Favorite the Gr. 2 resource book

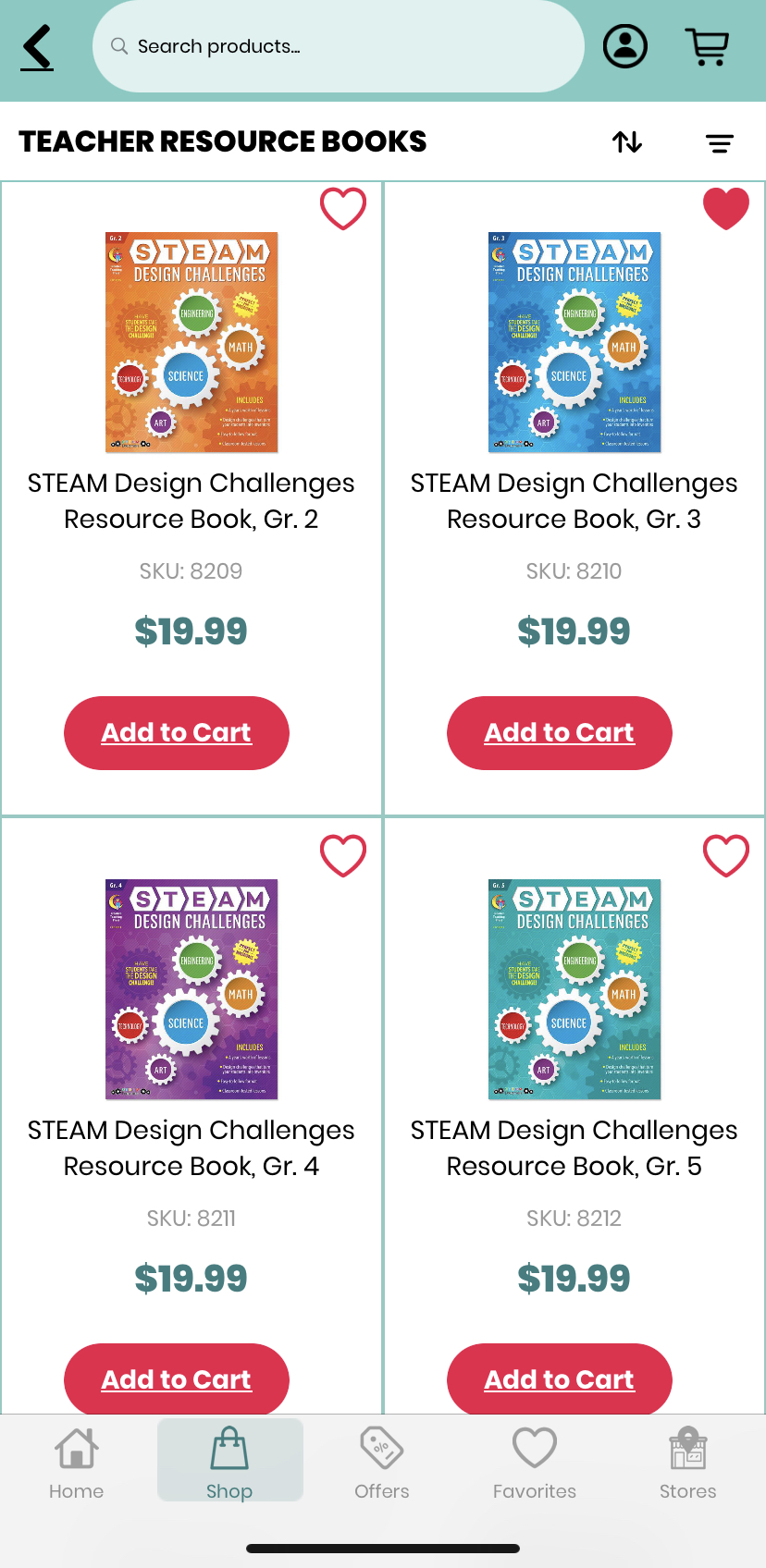click(x=343, y=209)
